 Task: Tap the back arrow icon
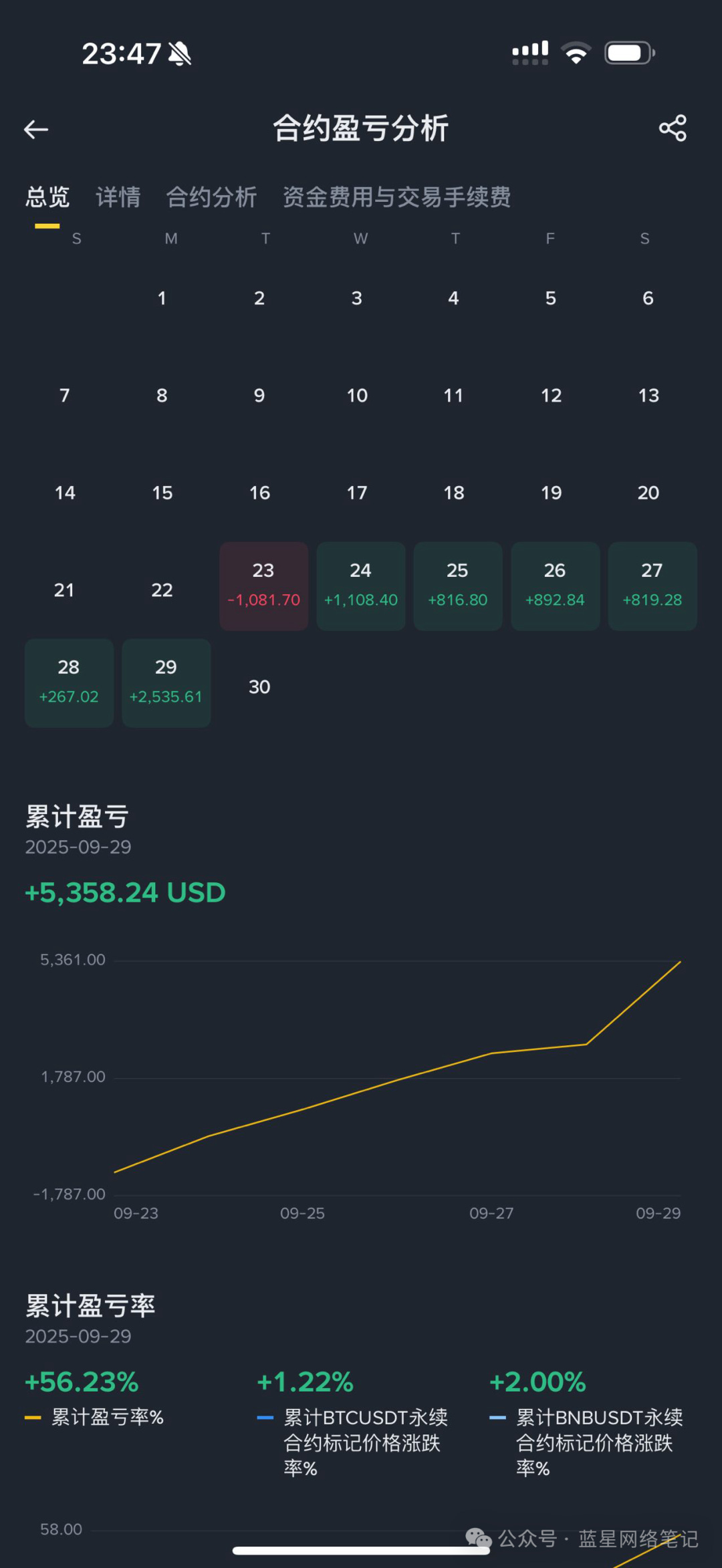coord(36,129)
